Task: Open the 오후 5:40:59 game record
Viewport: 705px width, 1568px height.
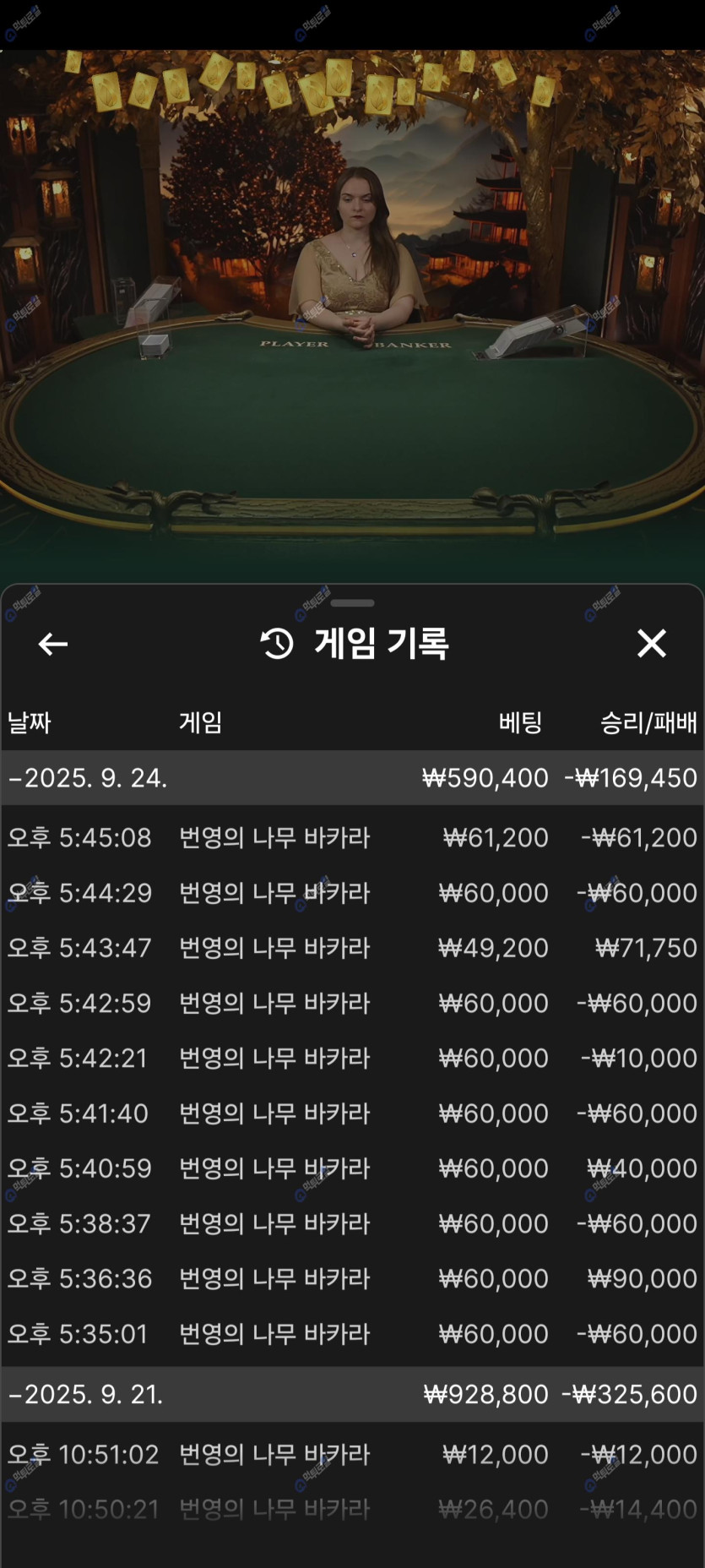Action: pos(352,1168)
